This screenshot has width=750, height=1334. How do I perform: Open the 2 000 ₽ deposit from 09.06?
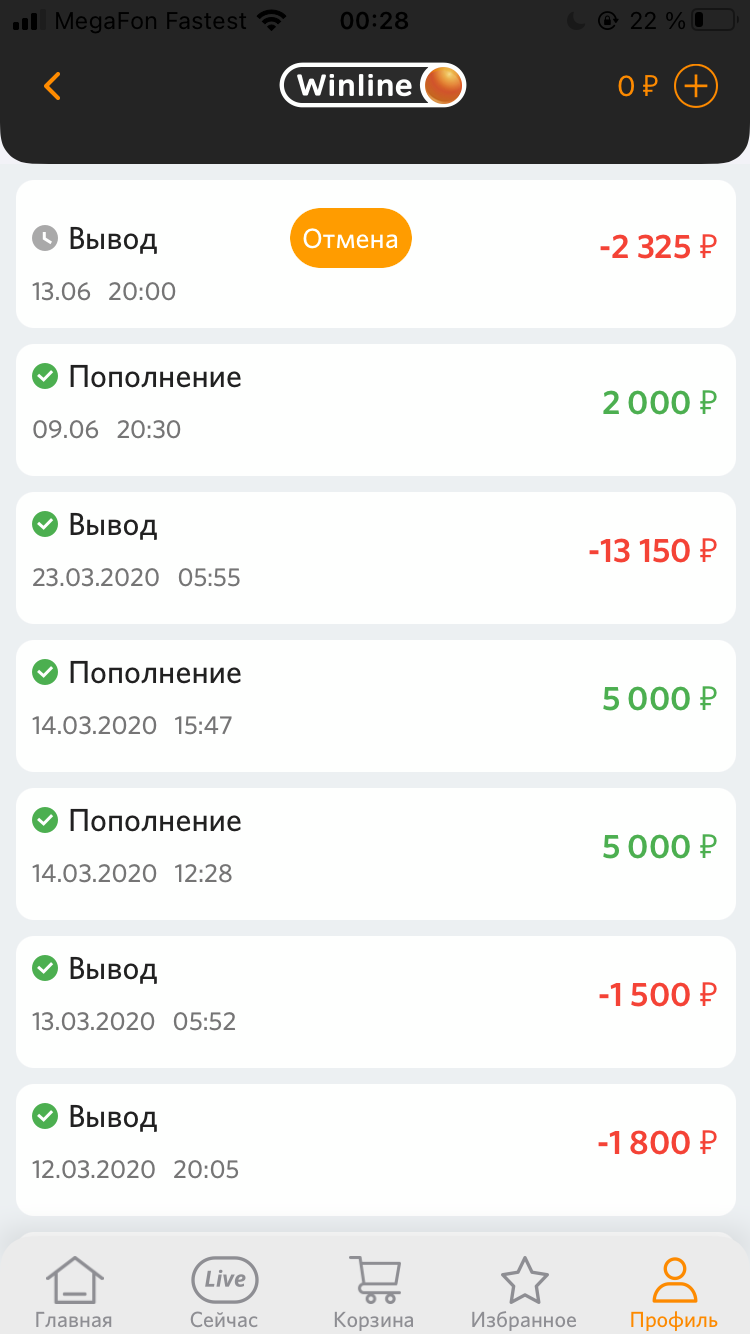point(376,410)
